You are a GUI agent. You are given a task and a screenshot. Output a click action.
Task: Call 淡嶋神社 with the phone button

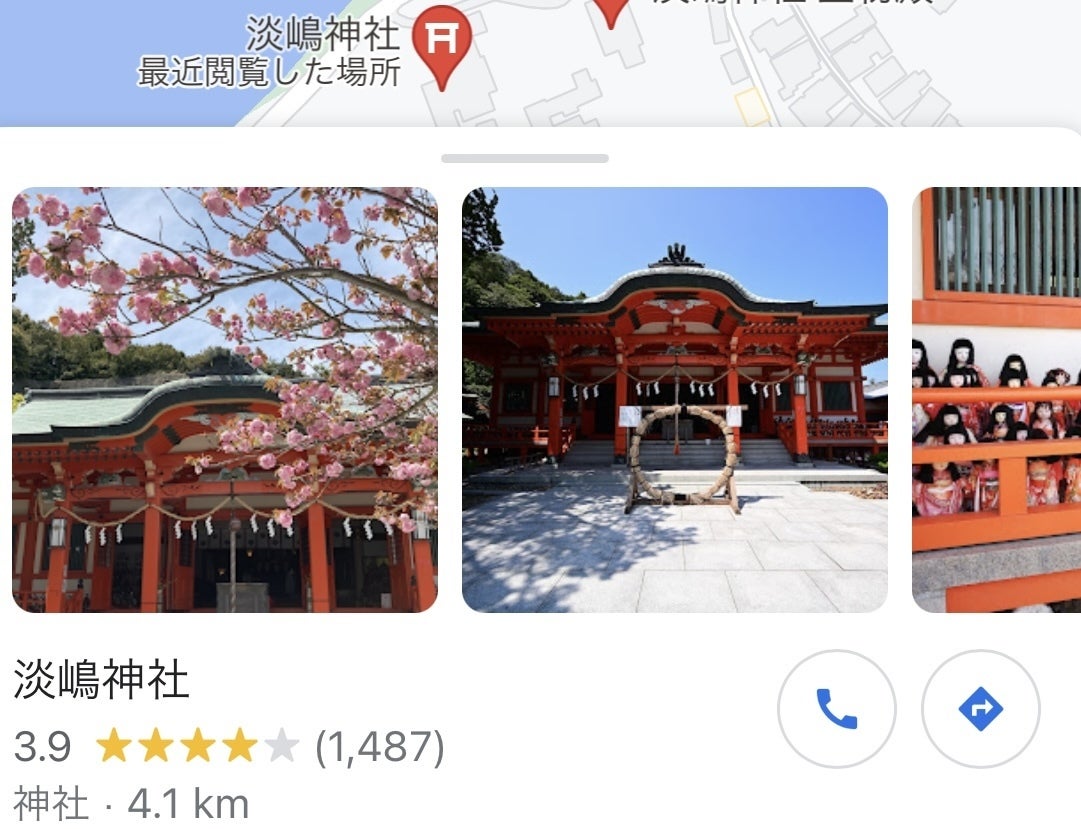(836, 709)
